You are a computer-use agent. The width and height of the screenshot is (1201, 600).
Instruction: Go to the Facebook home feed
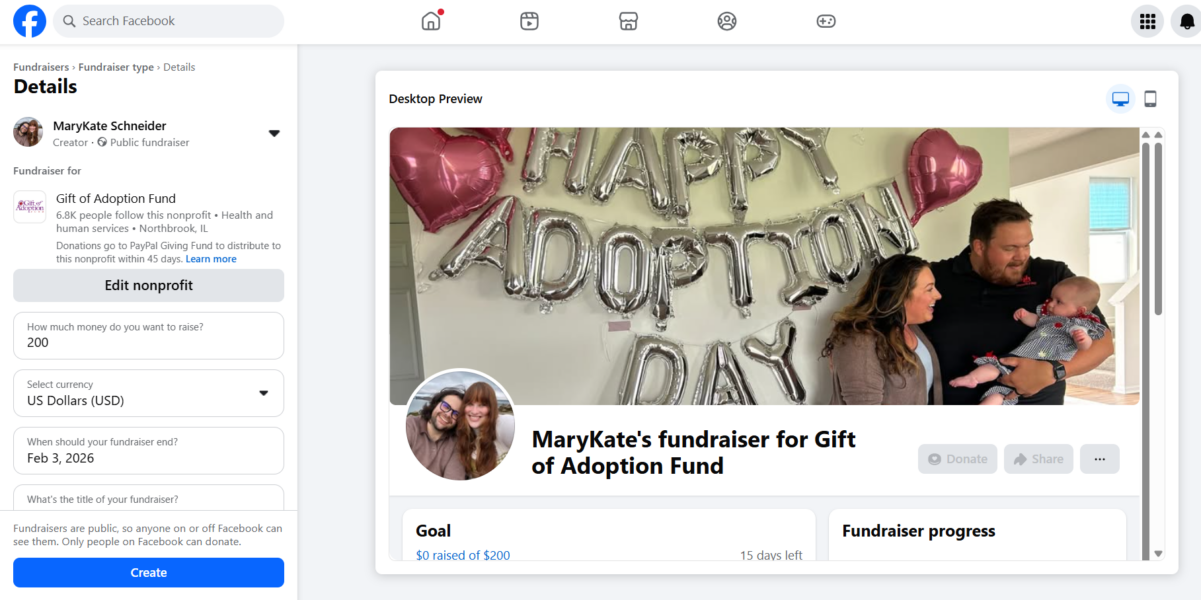[x=431, y=21]
